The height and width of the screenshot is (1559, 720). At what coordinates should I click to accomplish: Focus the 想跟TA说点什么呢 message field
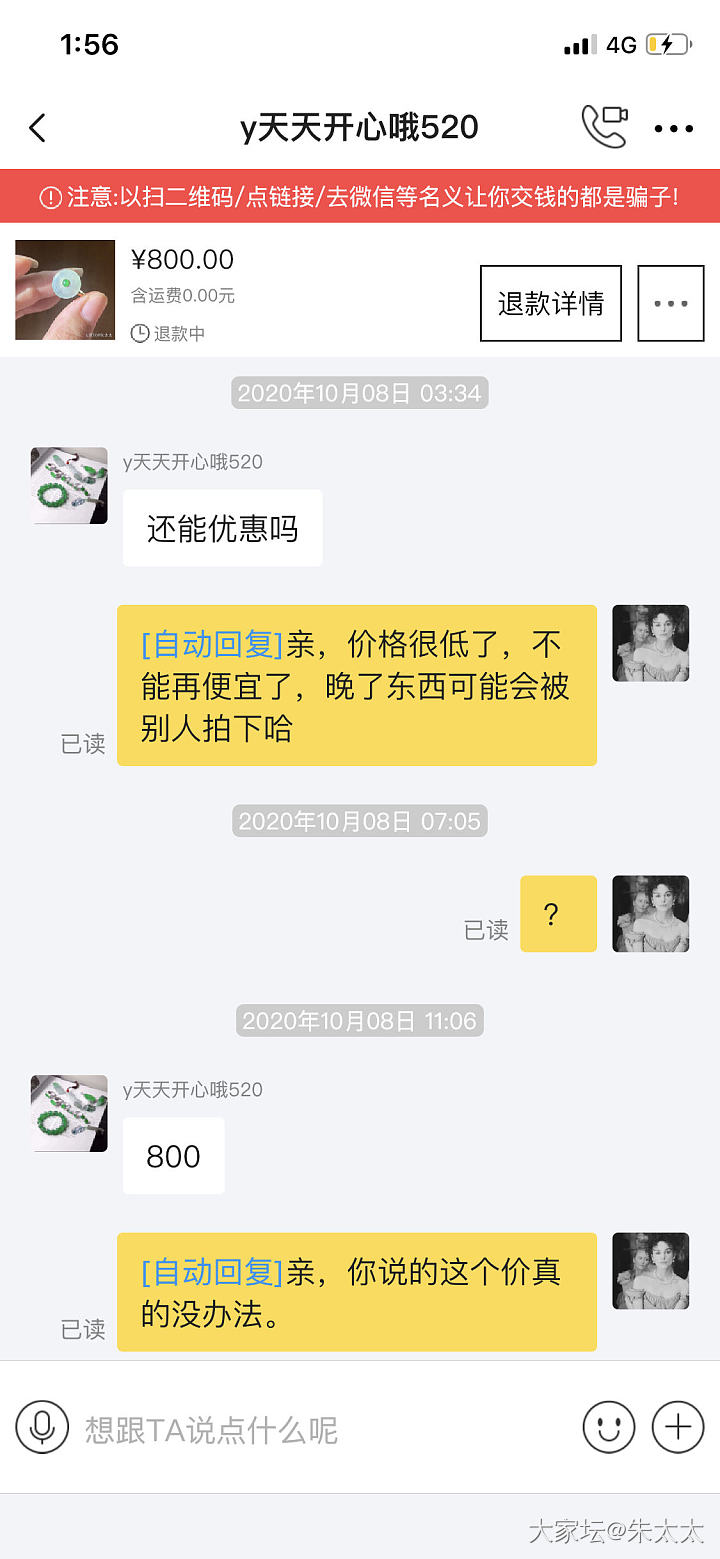click(320, 1429)
